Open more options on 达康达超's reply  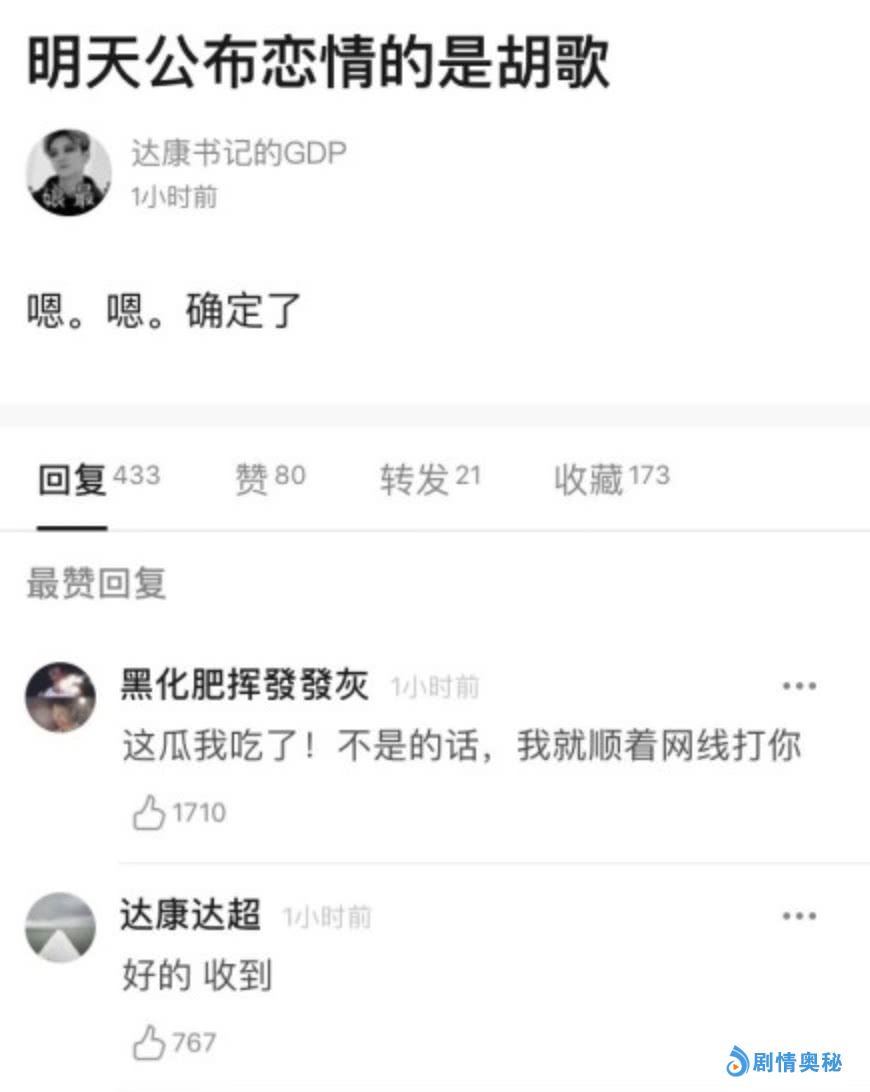pos(798,916)
